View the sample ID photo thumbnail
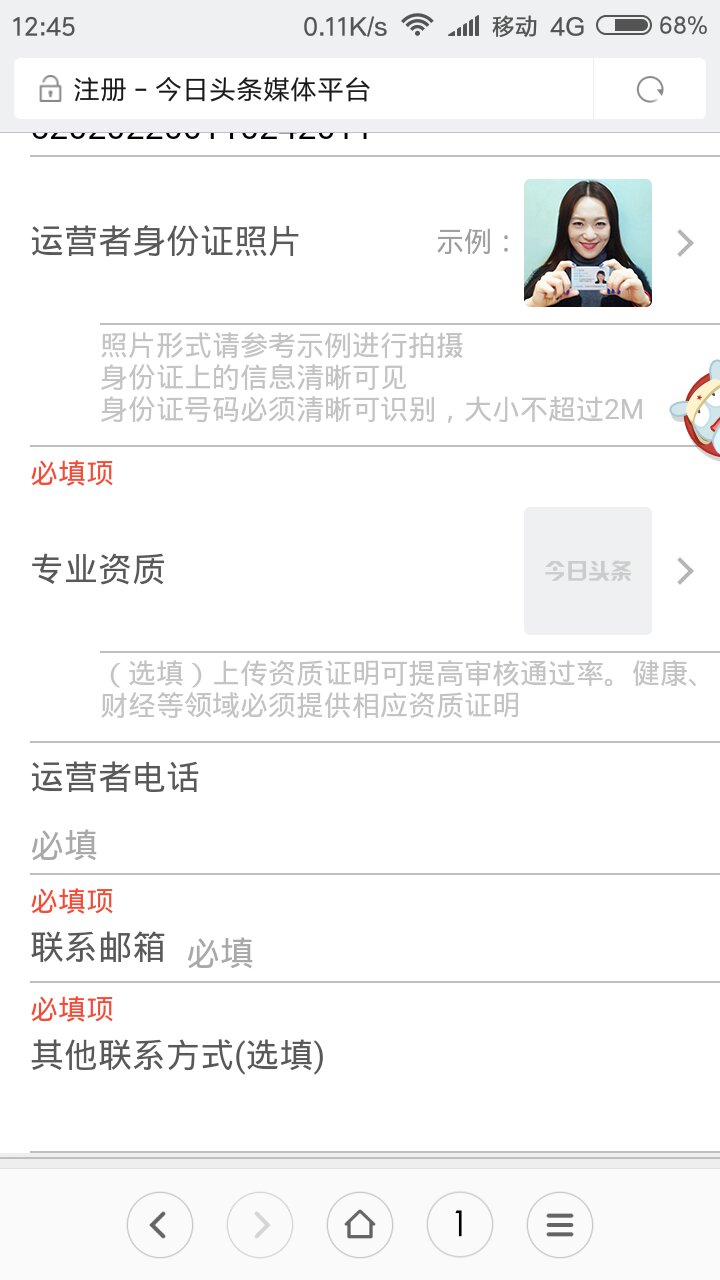The height and width of the screenshot is (1280, 720). point(588,243)
